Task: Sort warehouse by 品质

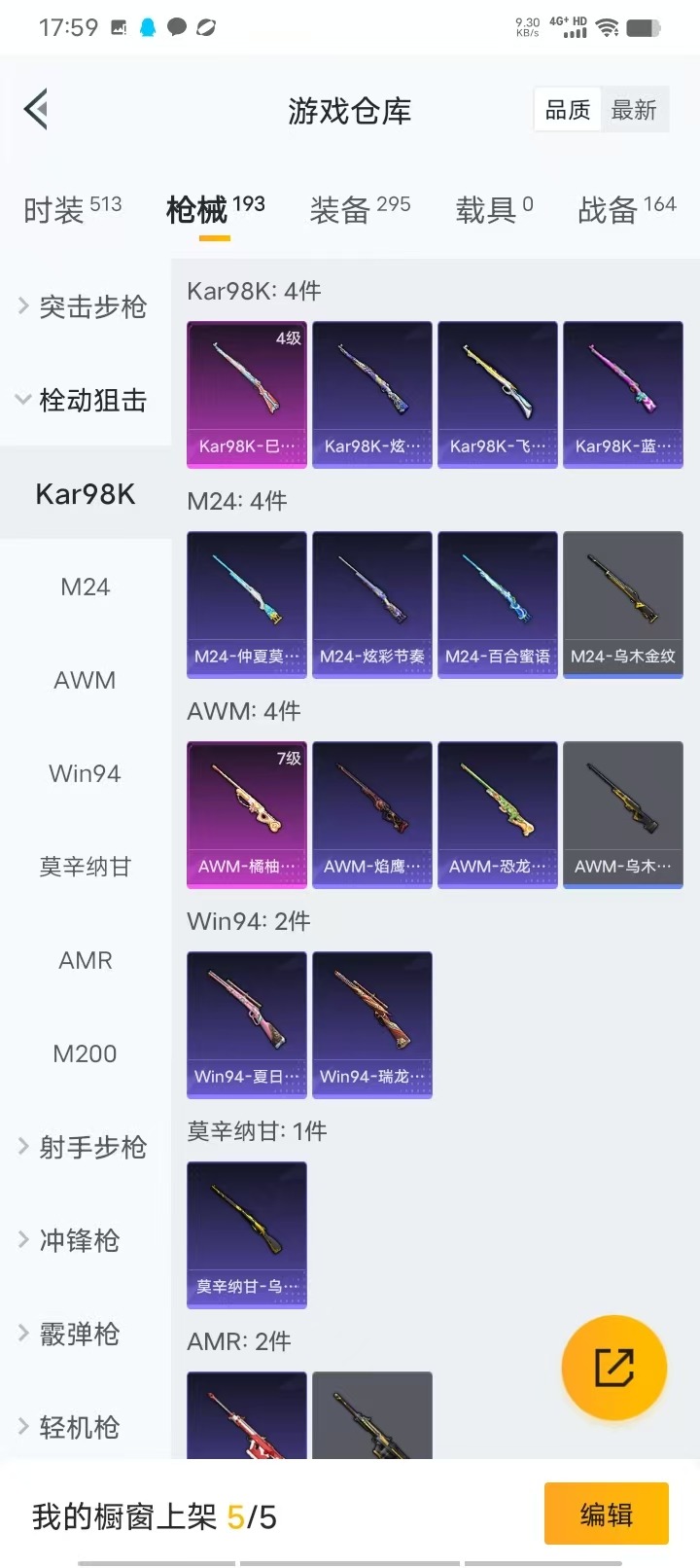Action: point(568,110)
